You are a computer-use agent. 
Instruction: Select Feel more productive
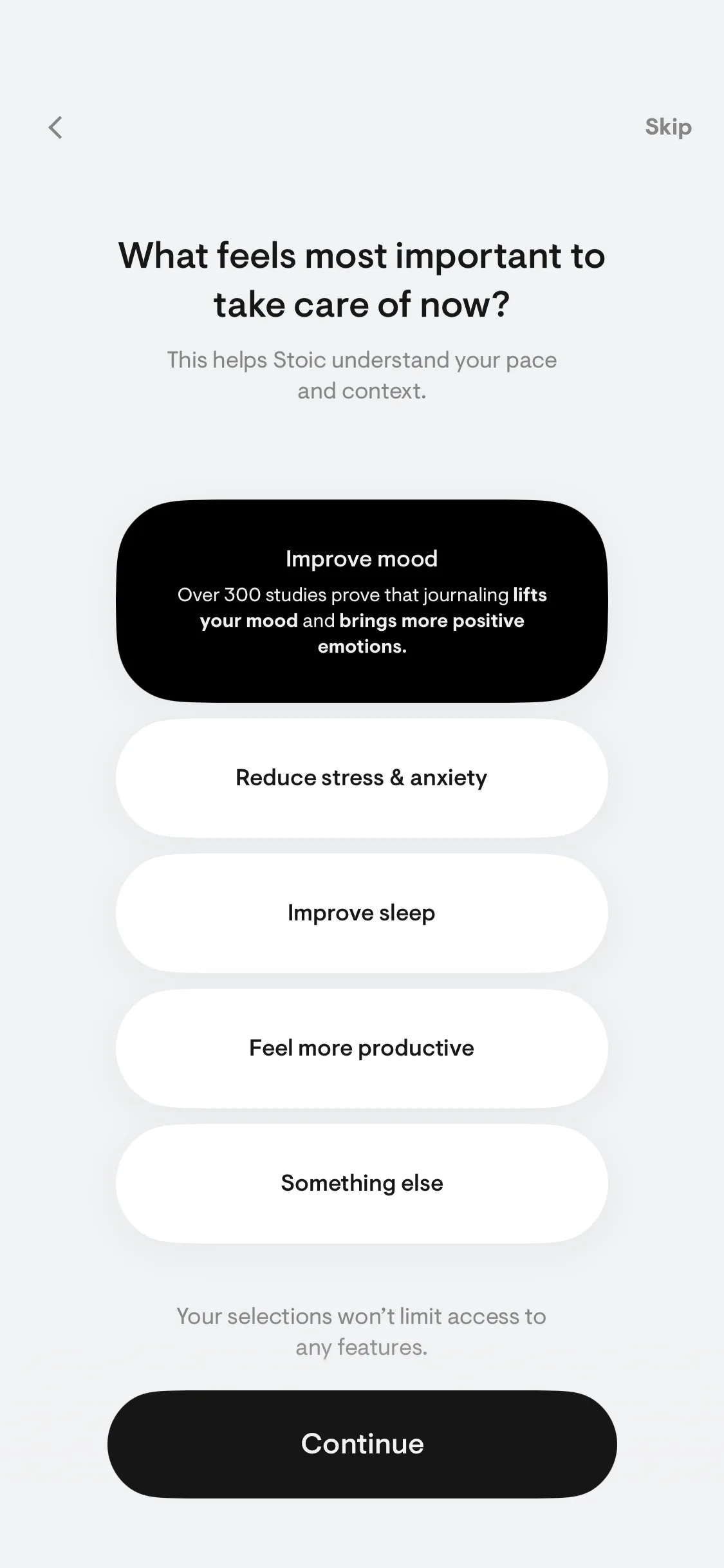pyautogui.click(x=362, y=1048)
